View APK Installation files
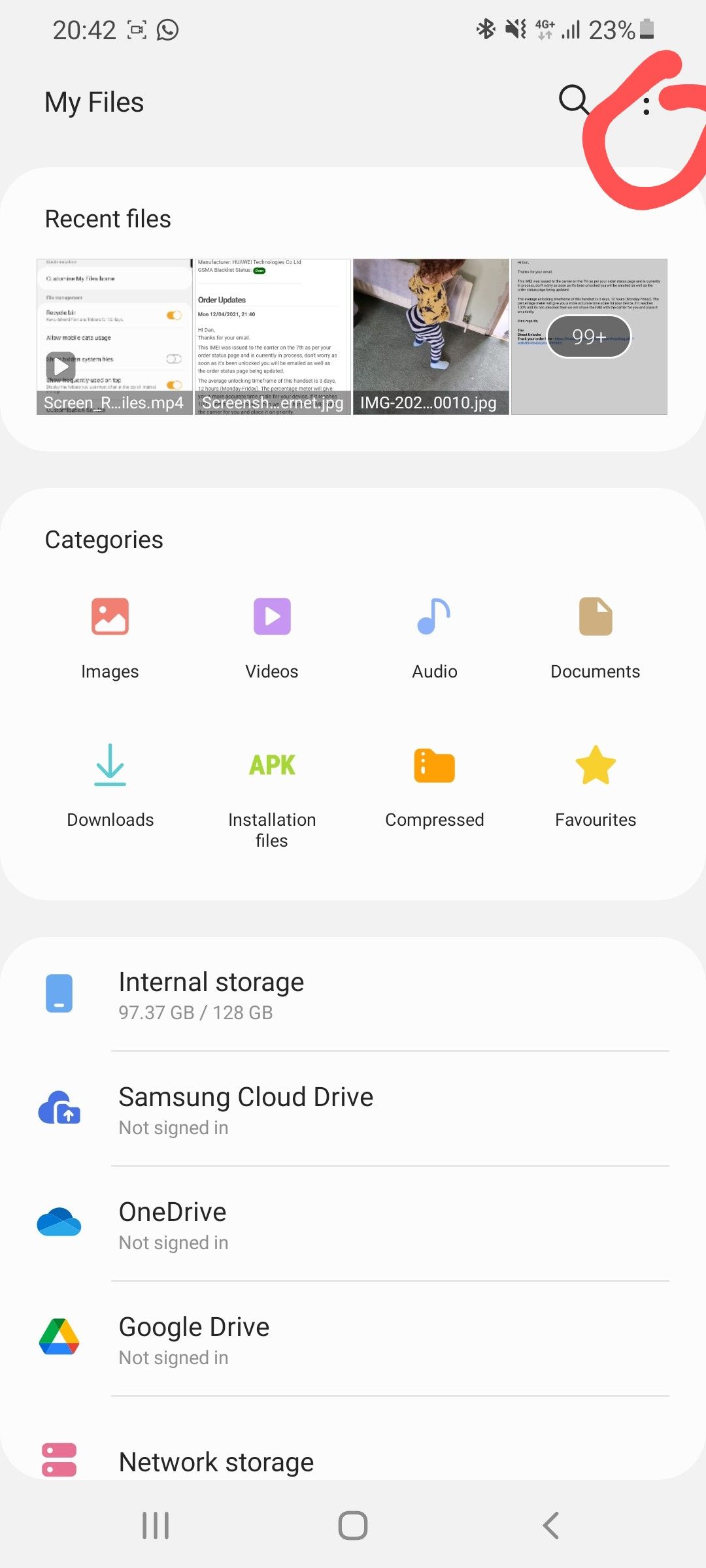This screenshot has width=706, height=1568. (x=271, y=784)
